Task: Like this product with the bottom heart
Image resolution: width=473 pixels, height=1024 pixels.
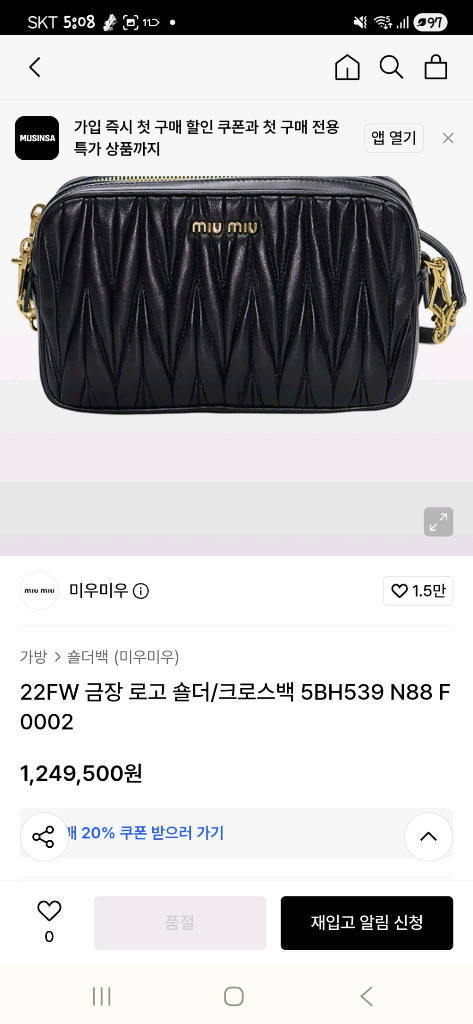Action: pos(49,921)
